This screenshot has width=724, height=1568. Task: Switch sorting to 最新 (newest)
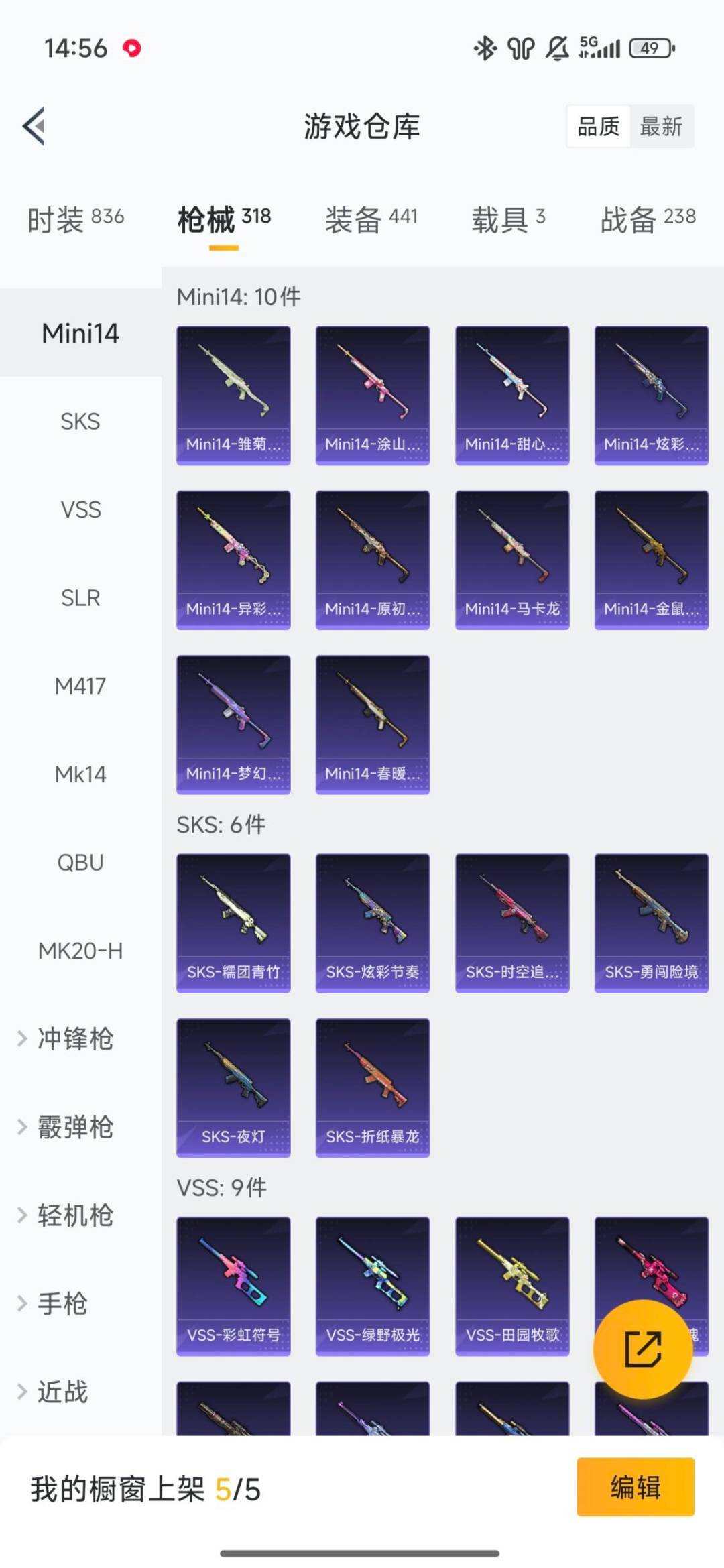660,127
